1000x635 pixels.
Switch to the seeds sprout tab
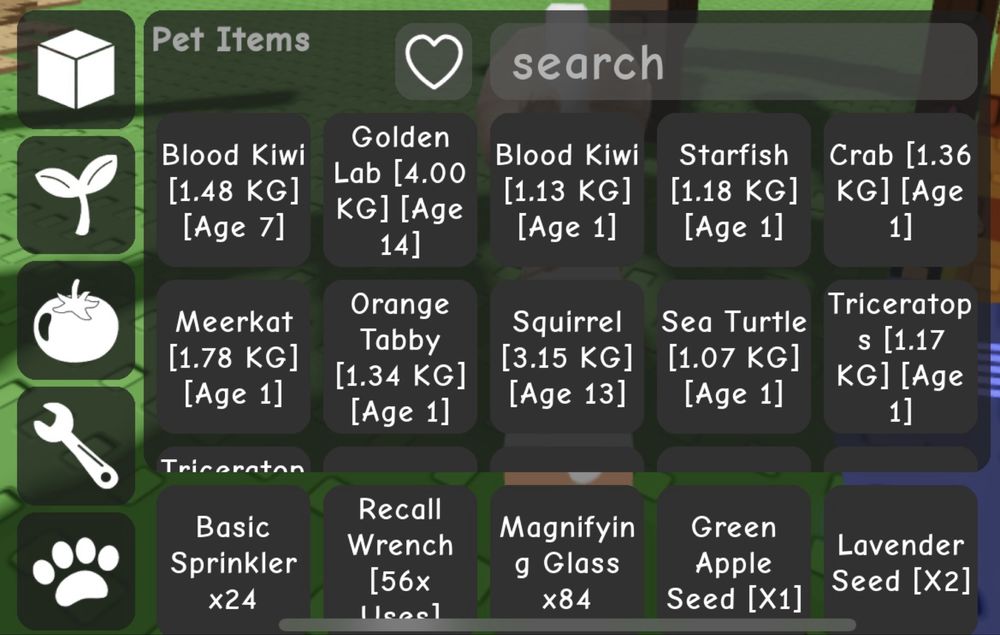[75, 194]
